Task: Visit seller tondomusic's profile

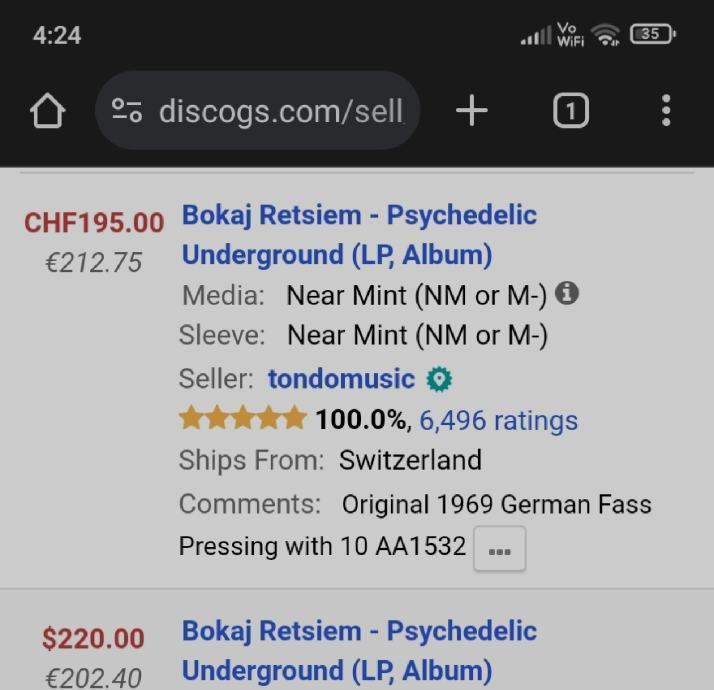Action: (x=341, y=379)
